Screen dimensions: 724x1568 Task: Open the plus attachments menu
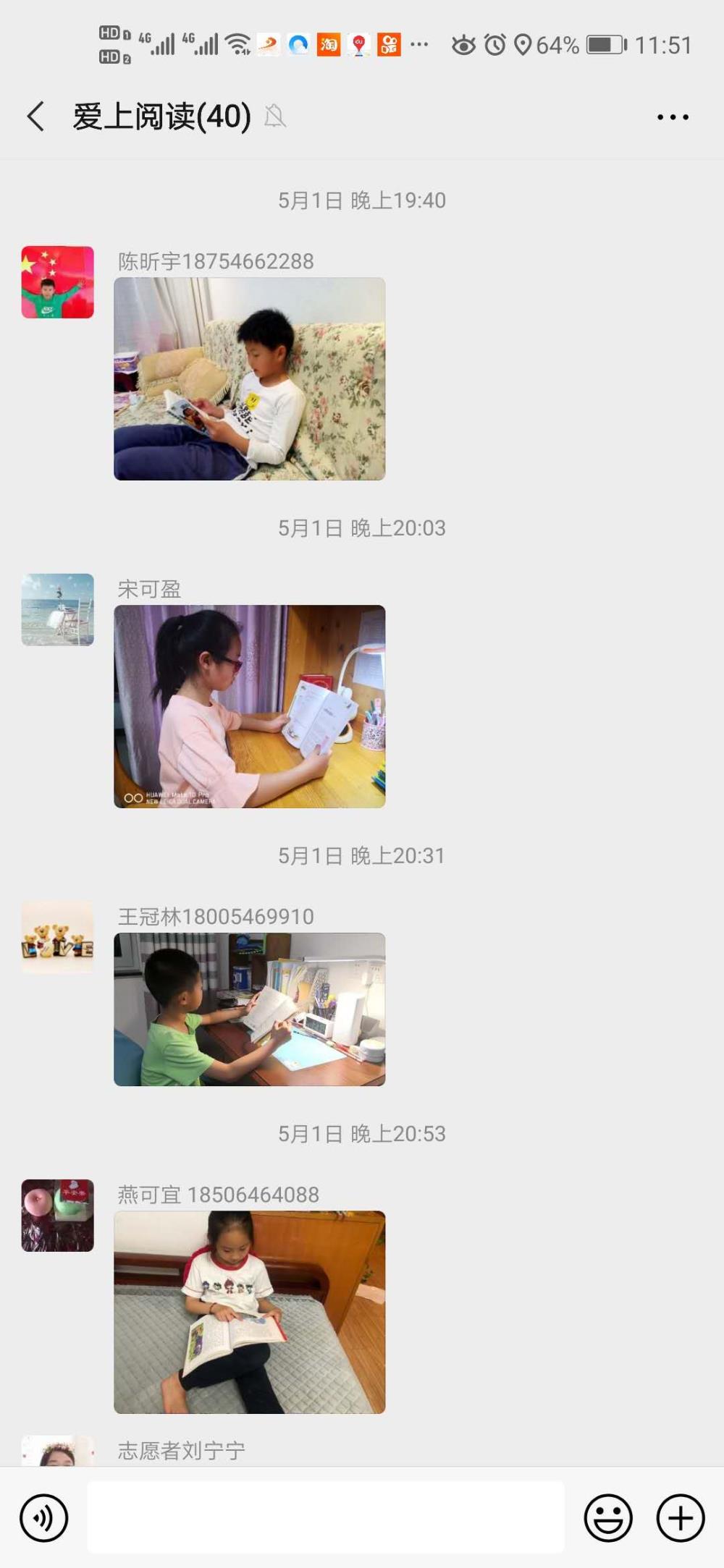681,1517
